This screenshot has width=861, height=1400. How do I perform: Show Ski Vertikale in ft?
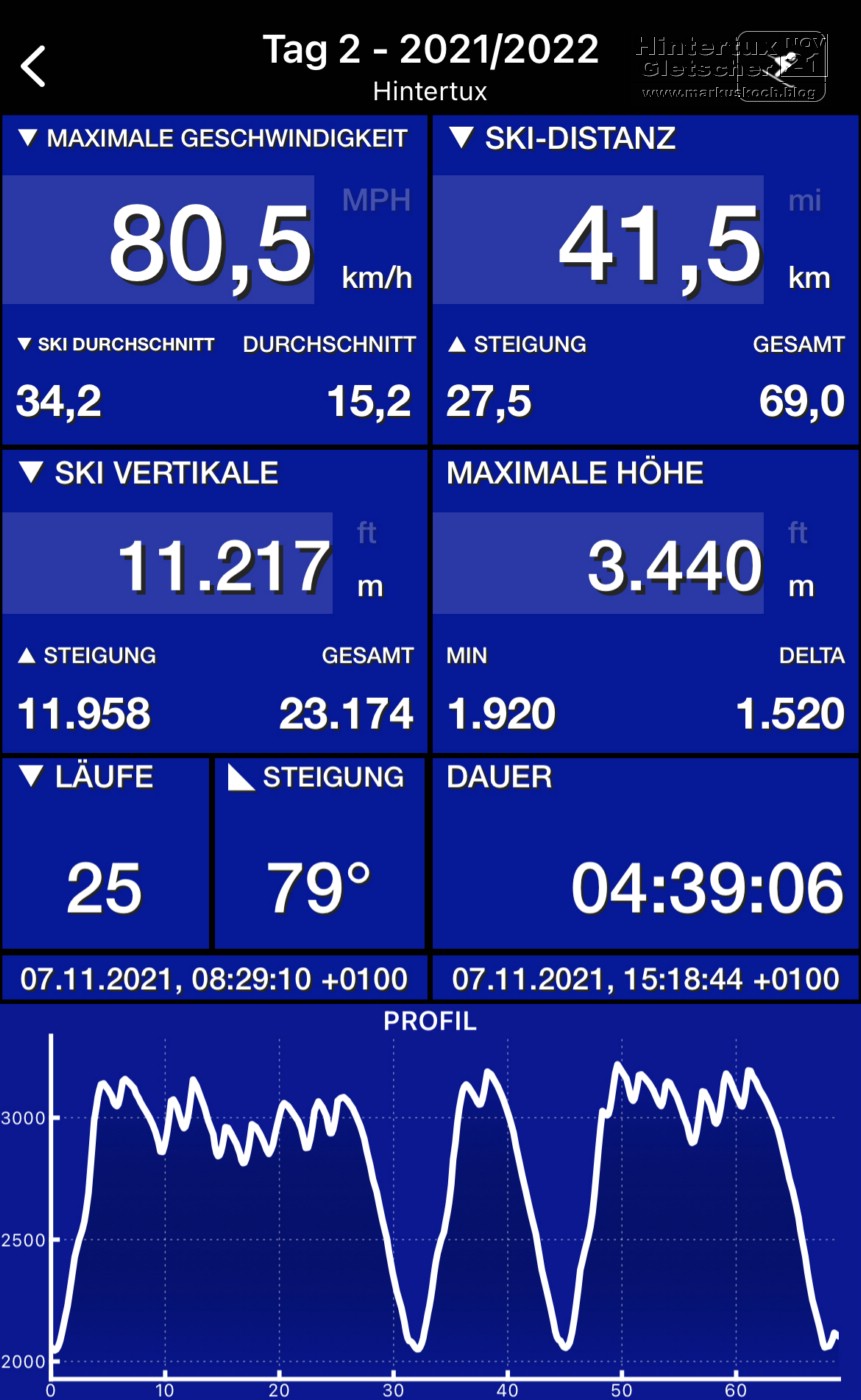[x=367, y=533]
